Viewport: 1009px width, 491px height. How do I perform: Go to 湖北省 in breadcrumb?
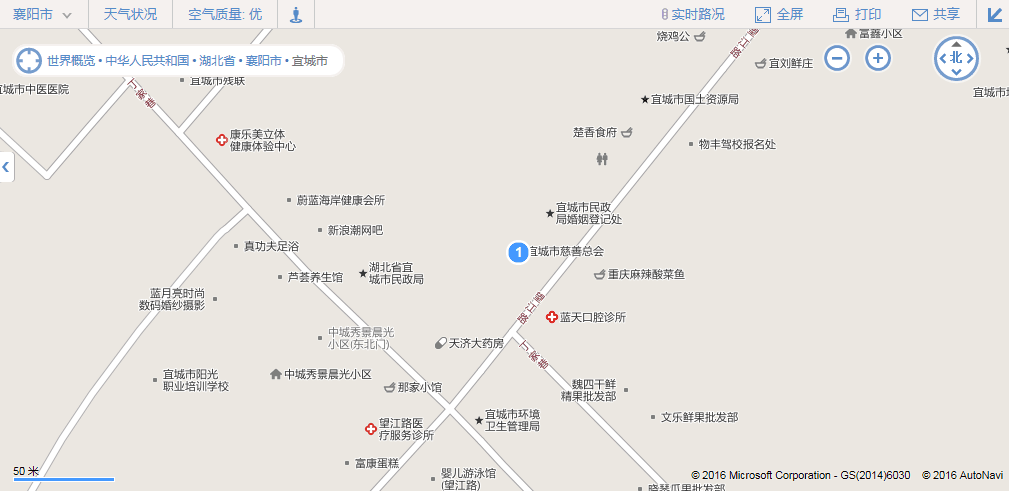pyautogui.click(x=217, y=61)
